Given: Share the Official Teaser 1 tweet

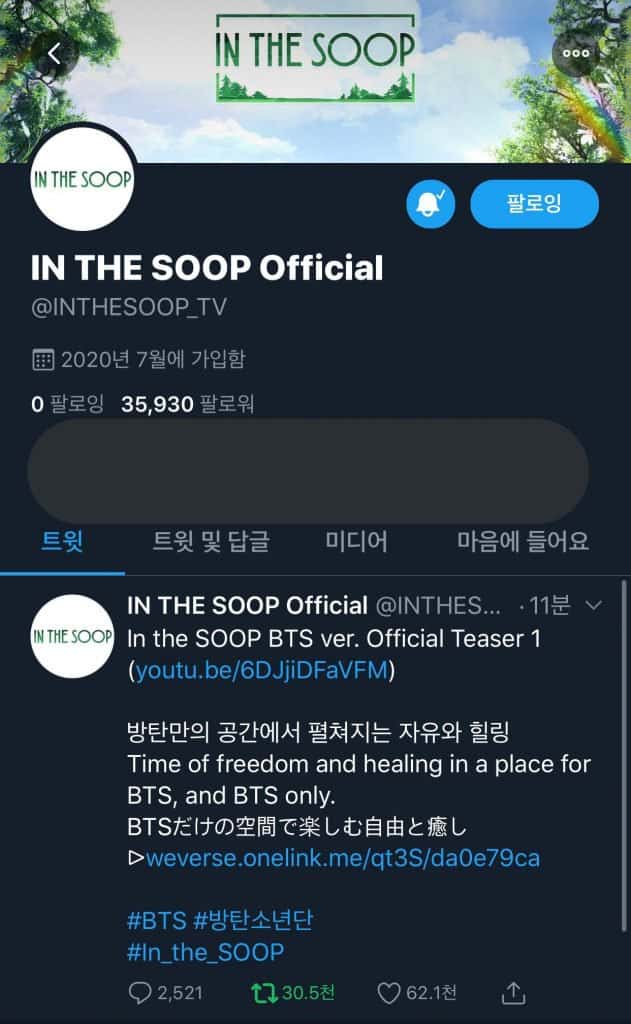Looking at the screenshot, I should pos(514,993).
